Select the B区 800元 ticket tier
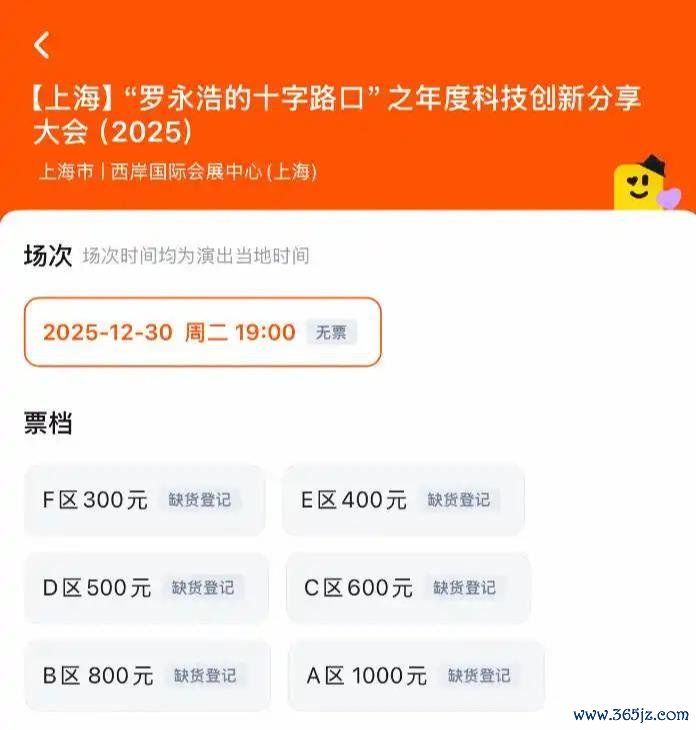 click(x=147, y=676)
